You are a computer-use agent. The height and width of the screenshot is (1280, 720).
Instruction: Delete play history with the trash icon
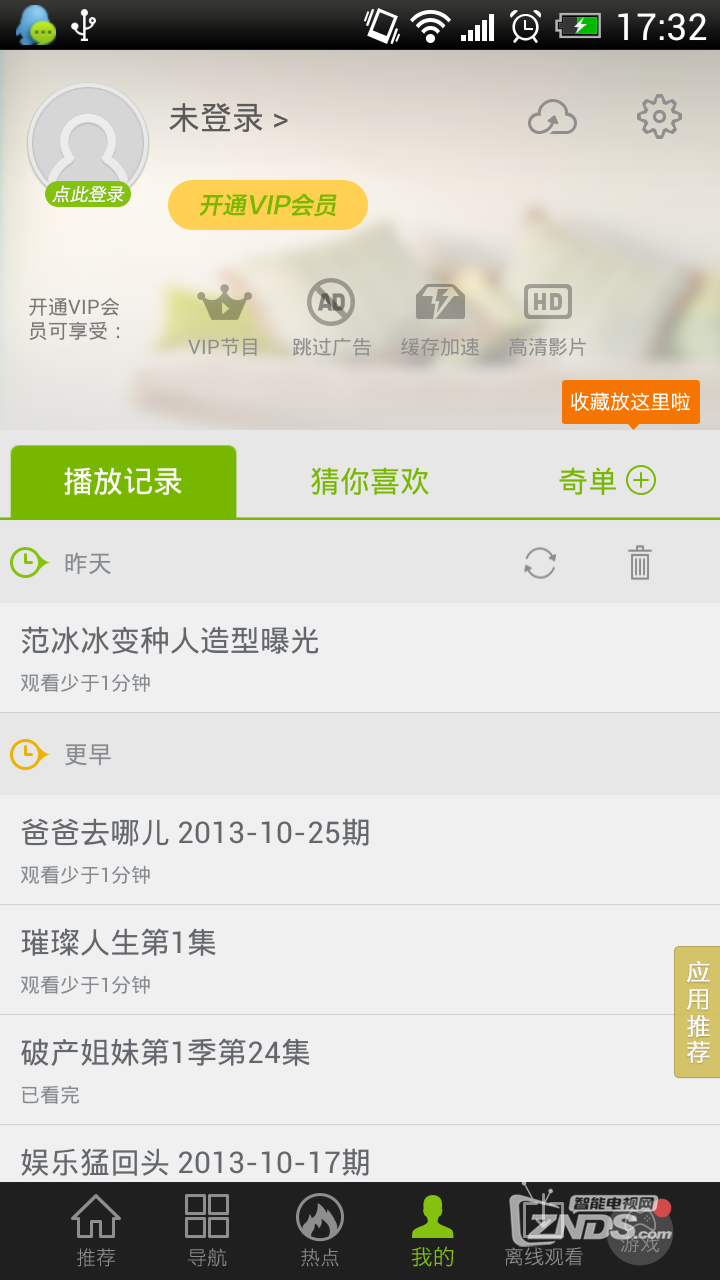pos(640,563)
